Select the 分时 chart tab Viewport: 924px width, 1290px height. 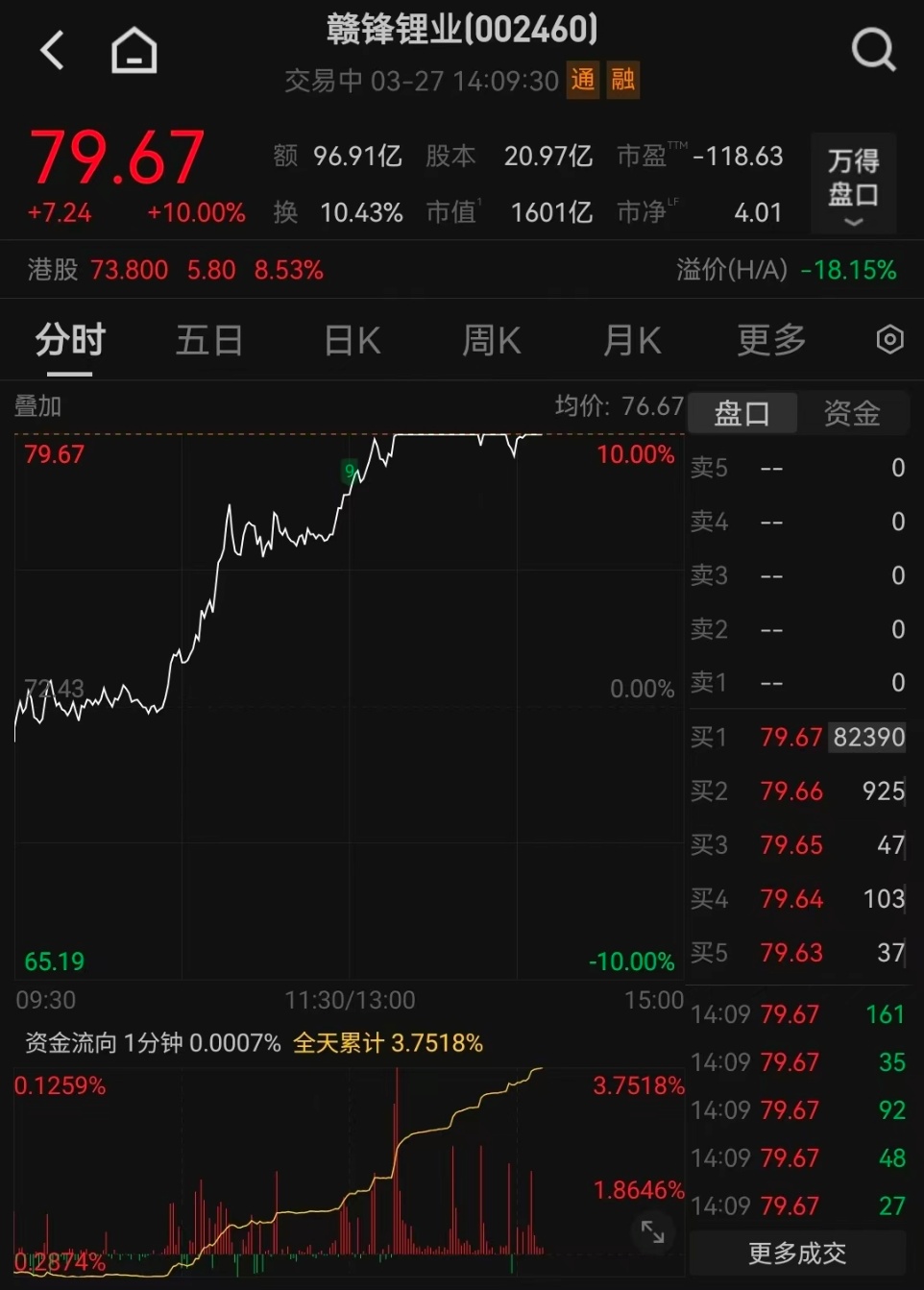point(70,340)
